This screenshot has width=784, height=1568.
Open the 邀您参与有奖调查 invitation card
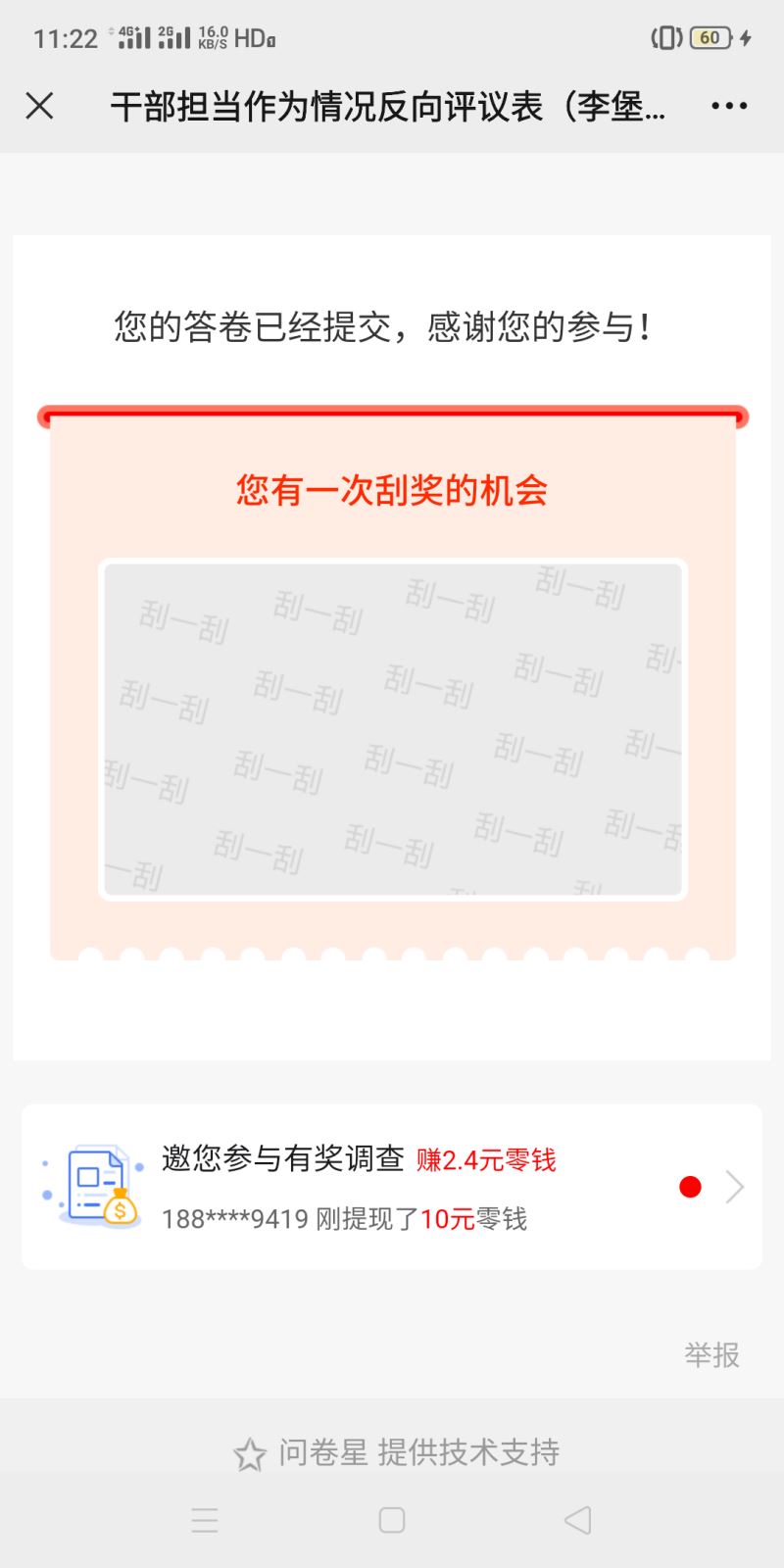(392, 1187)
